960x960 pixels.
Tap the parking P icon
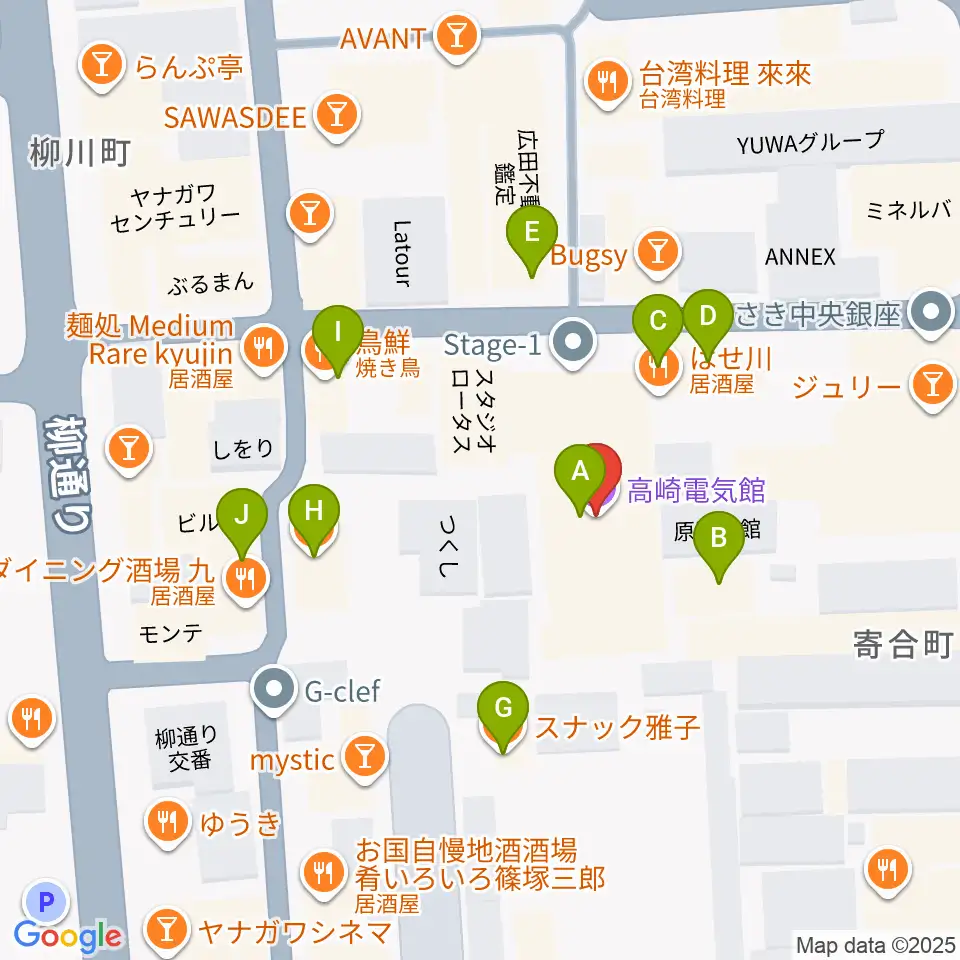tap(46, 902)
